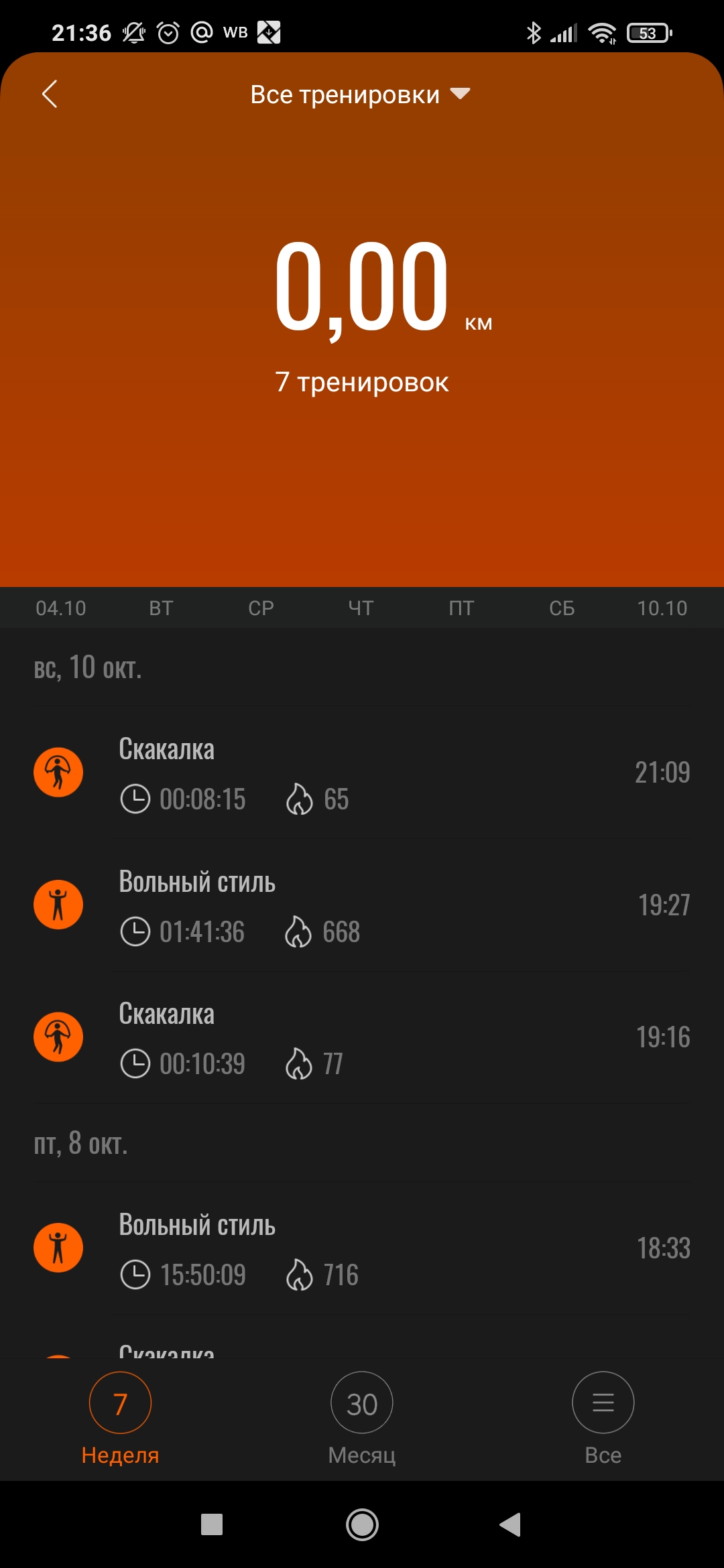
Task: Tap the jump rope icon for the 19:16 session
Action: (59, 1037)
